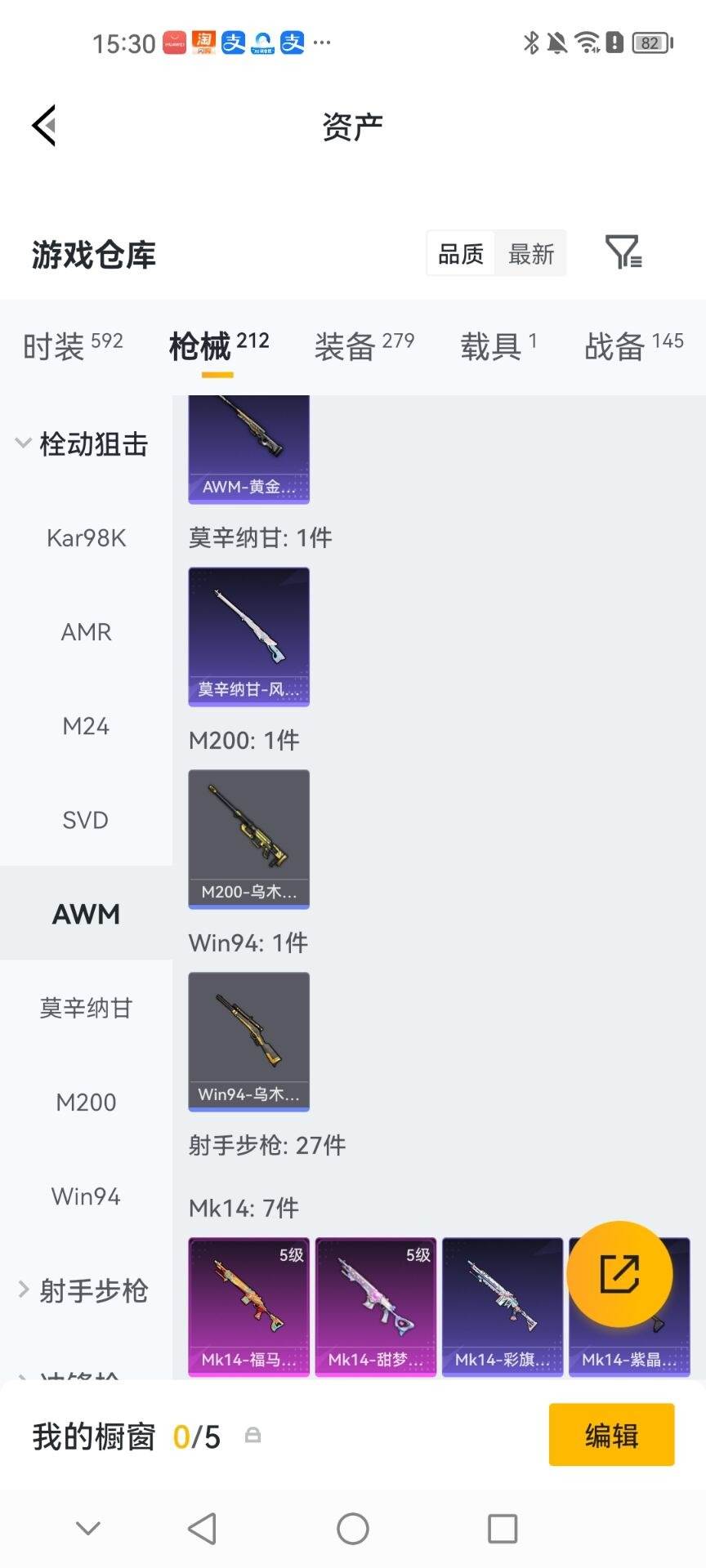
Task: Select SVD in the sidebar
Action: pos(86,820)
